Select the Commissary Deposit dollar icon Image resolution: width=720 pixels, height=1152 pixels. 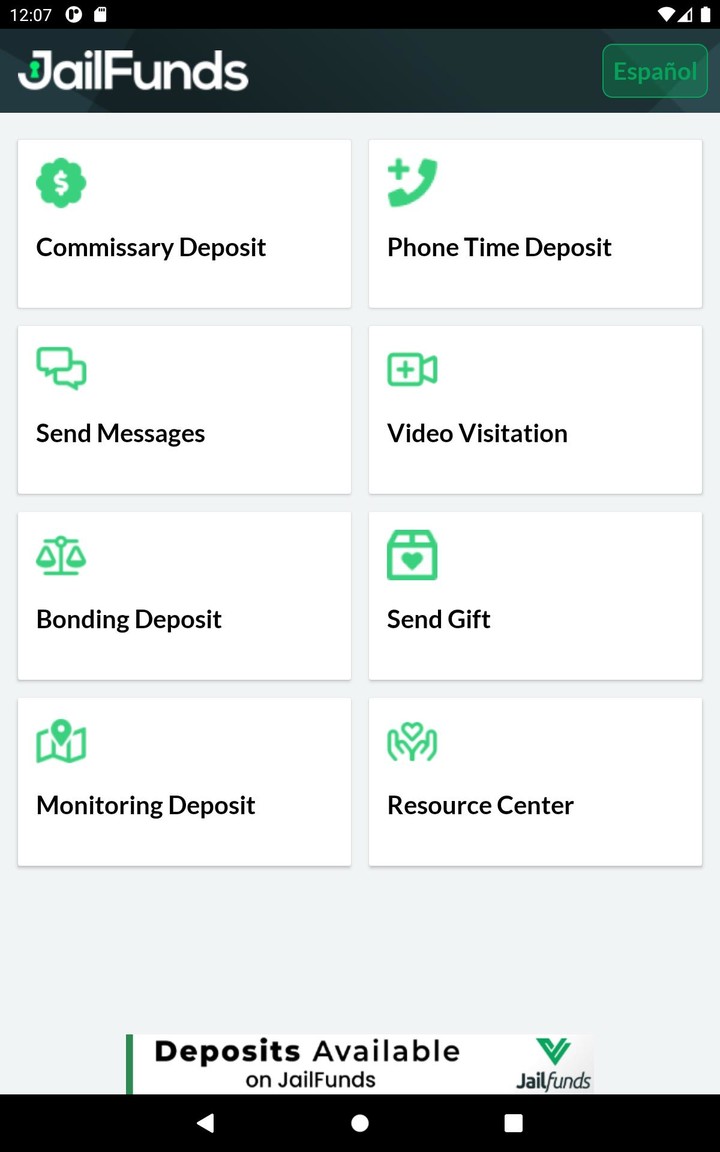(x=61, y=182)
